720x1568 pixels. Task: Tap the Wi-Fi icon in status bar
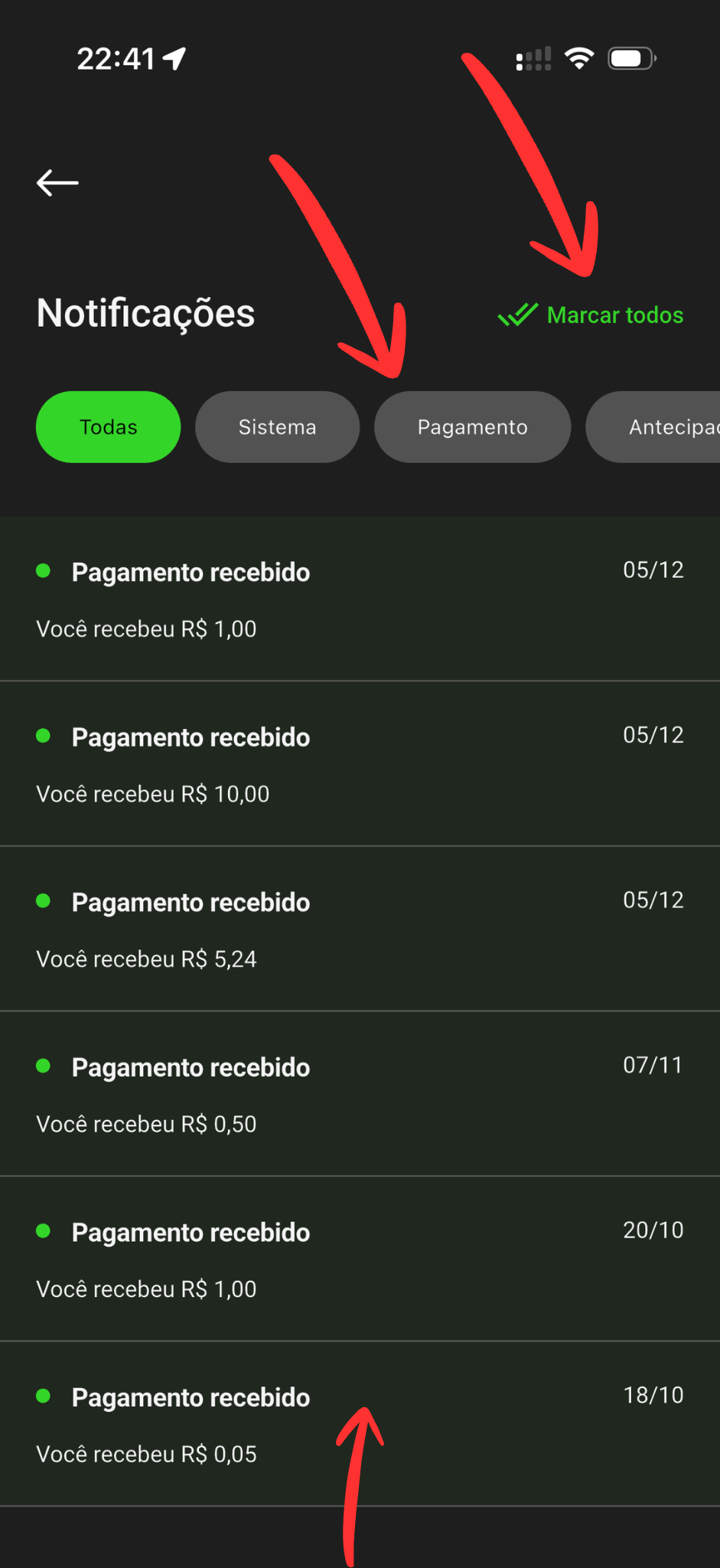click(579, 57)
